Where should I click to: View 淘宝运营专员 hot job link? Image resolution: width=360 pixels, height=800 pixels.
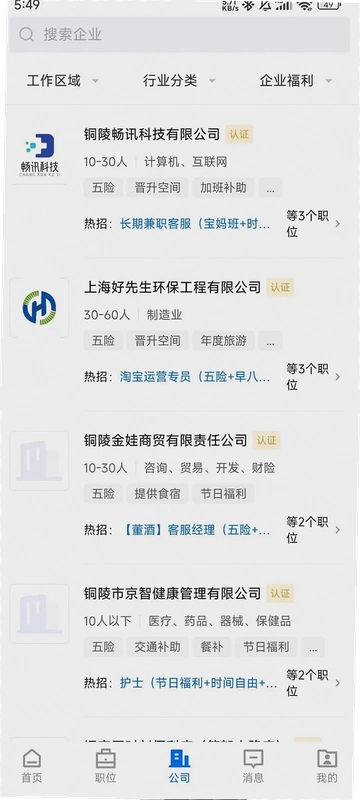[x=195, y=377]
